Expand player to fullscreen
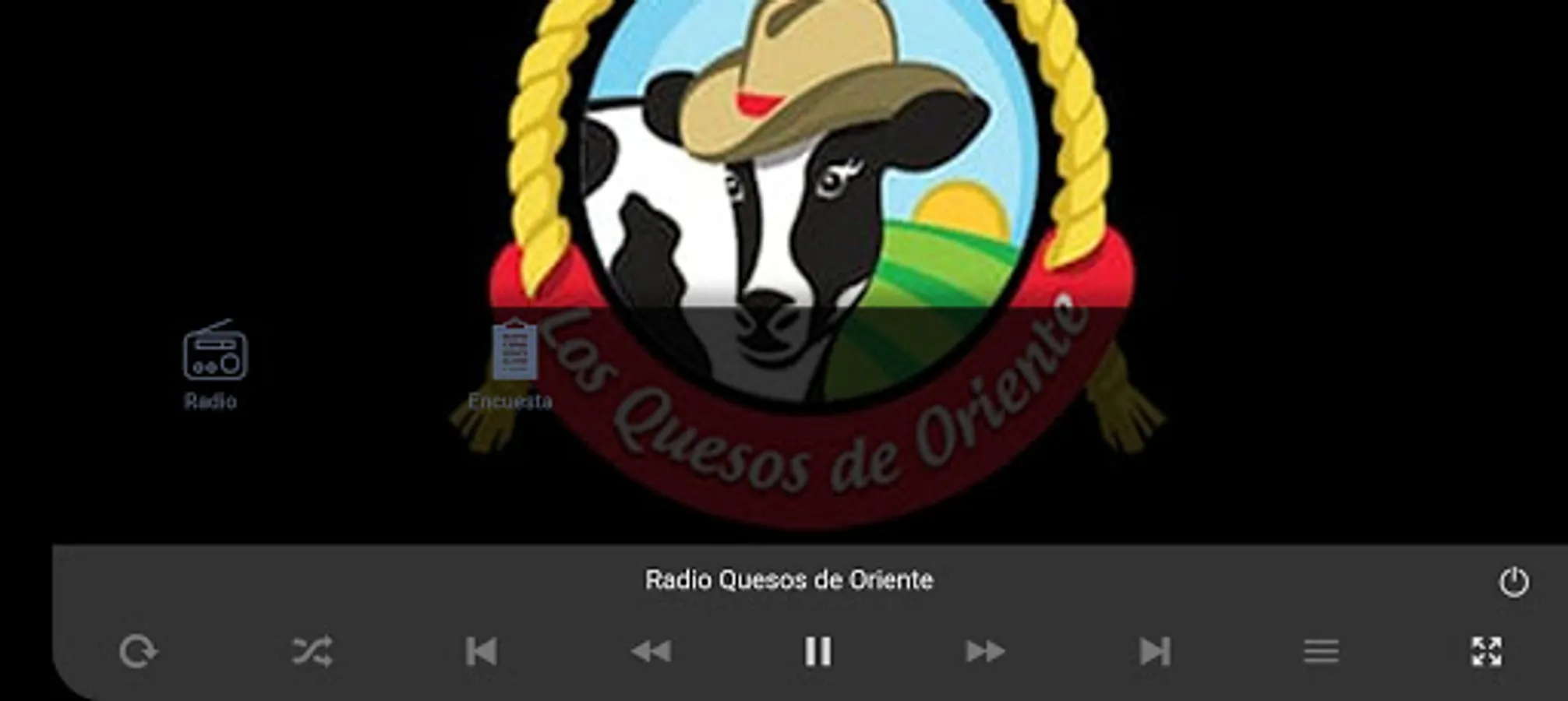The width and height of the screenshot is (1568, 701). (1486, 651)
